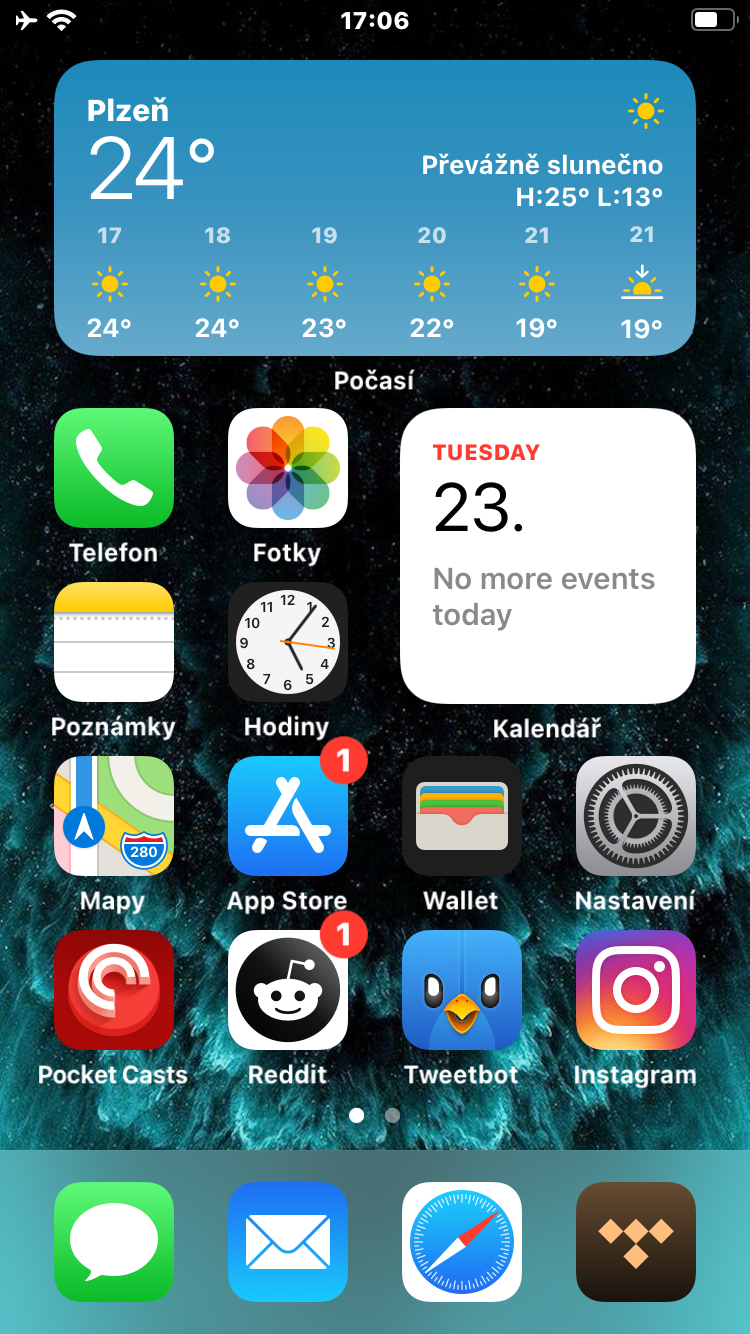
Task: Launch the Telefon app
Action: (x=114, y=468)
